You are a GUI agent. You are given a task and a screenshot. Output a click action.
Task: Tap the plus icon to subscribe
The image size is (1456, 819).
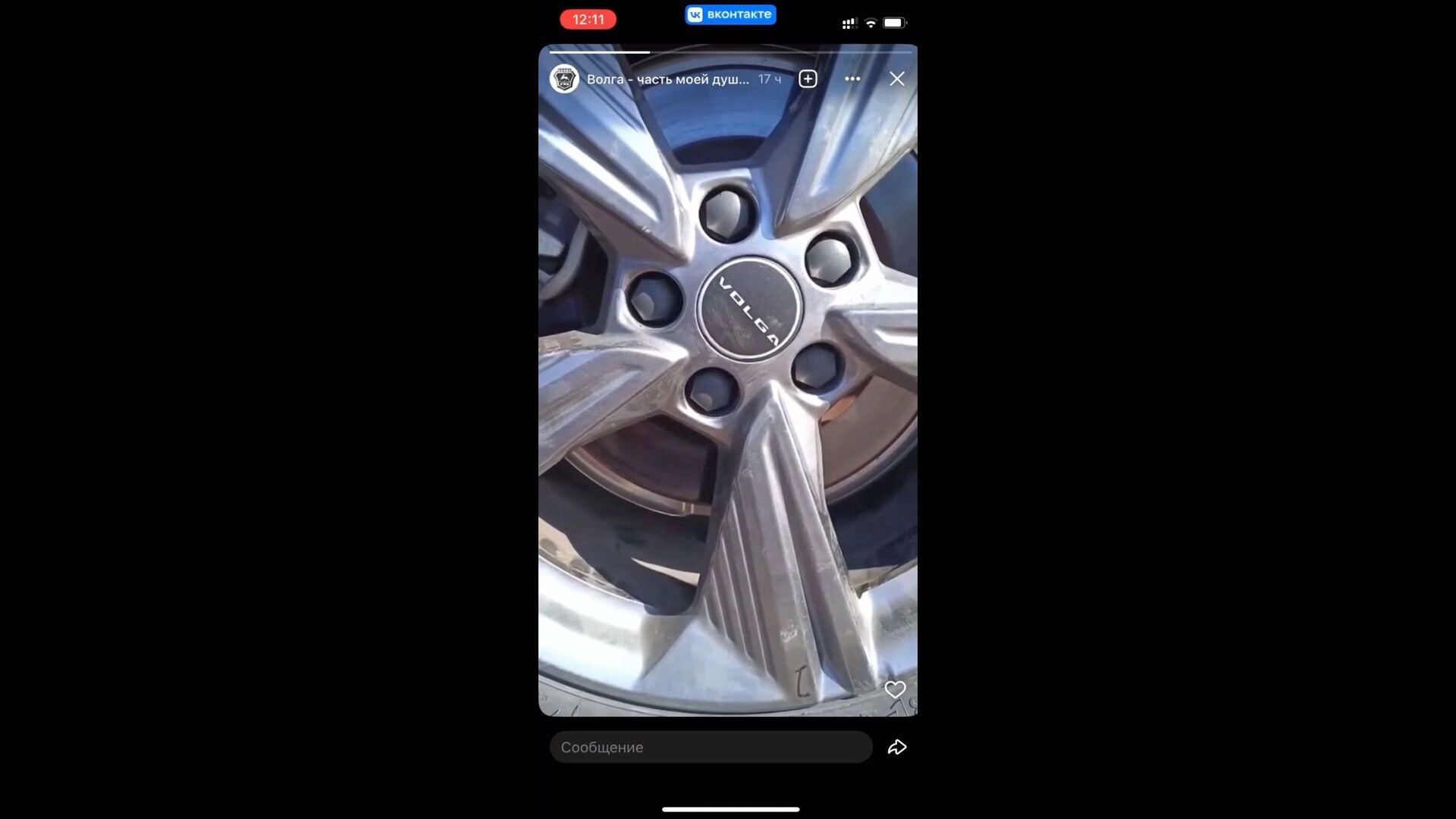point(808,79)
